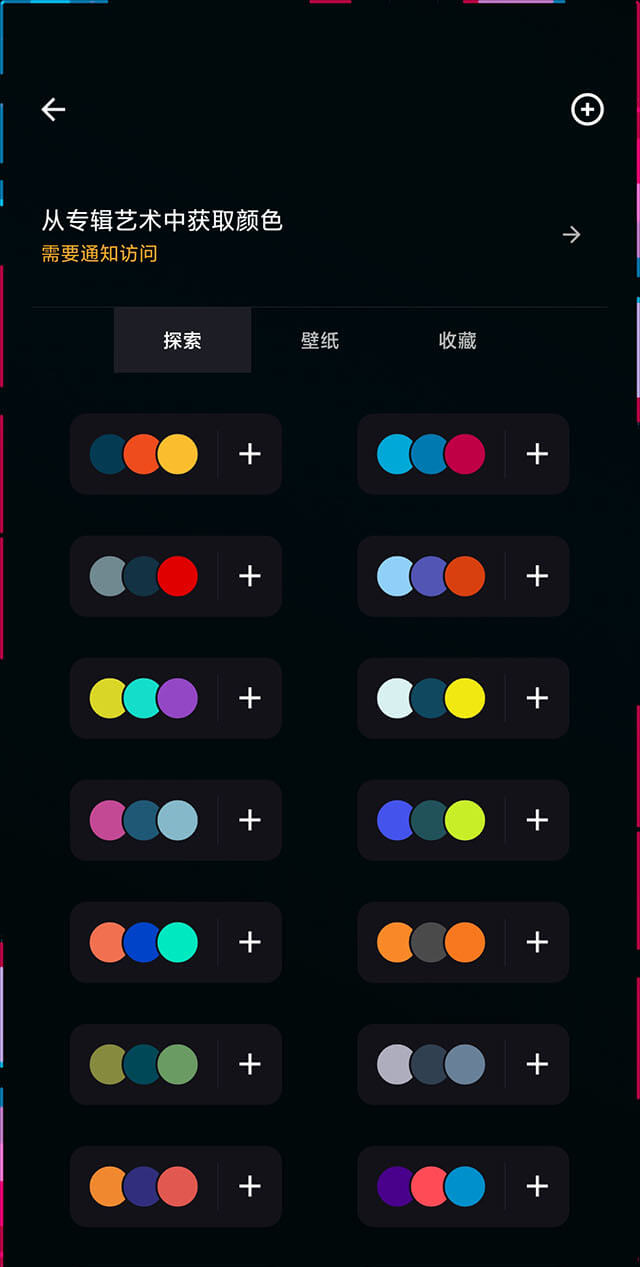Select light blue, indigo, orange-red palette
640x1267 pixels.
(431, 576)
